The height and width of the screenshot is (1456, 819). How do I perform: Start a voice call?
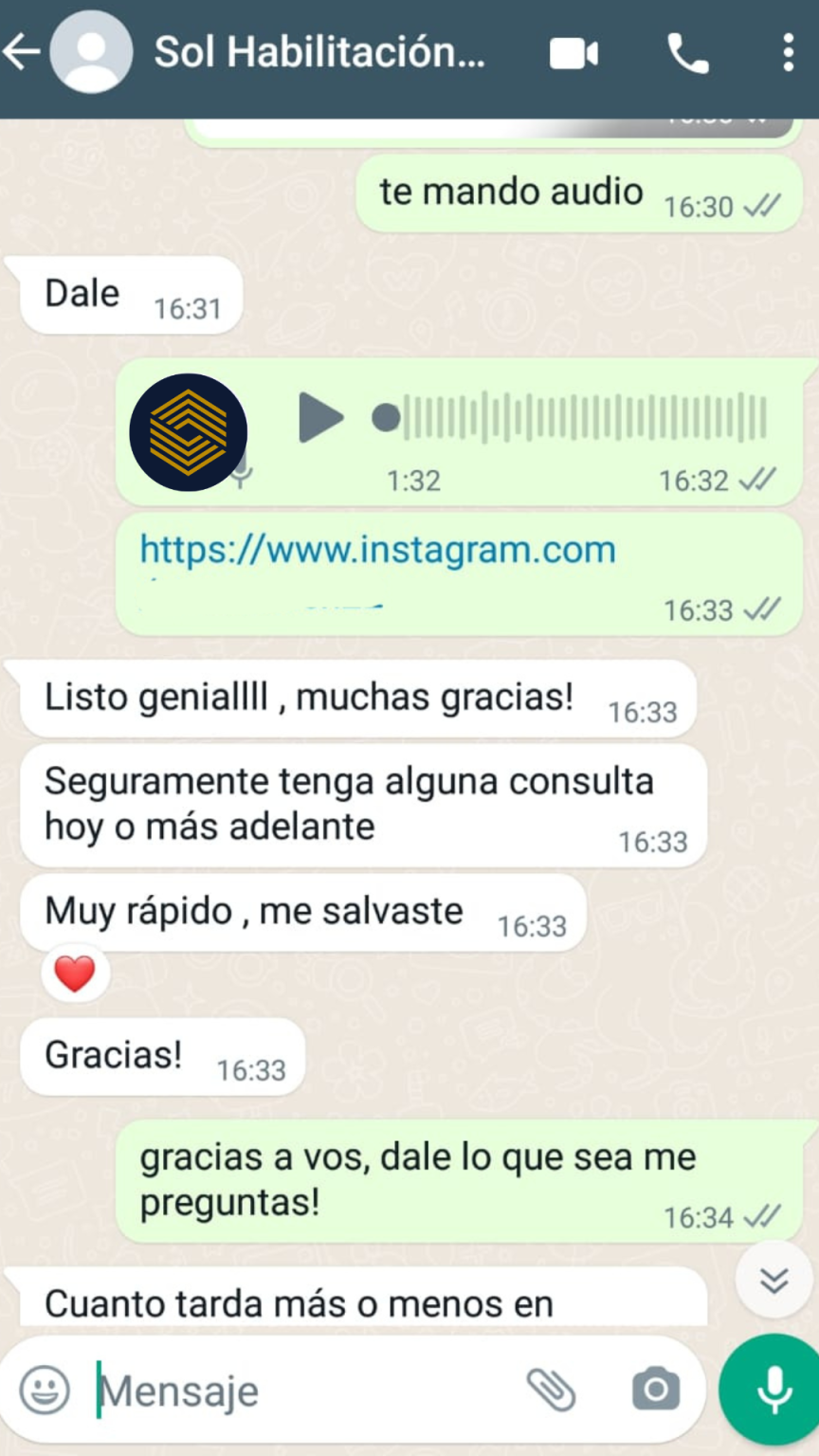coord(688,54)
